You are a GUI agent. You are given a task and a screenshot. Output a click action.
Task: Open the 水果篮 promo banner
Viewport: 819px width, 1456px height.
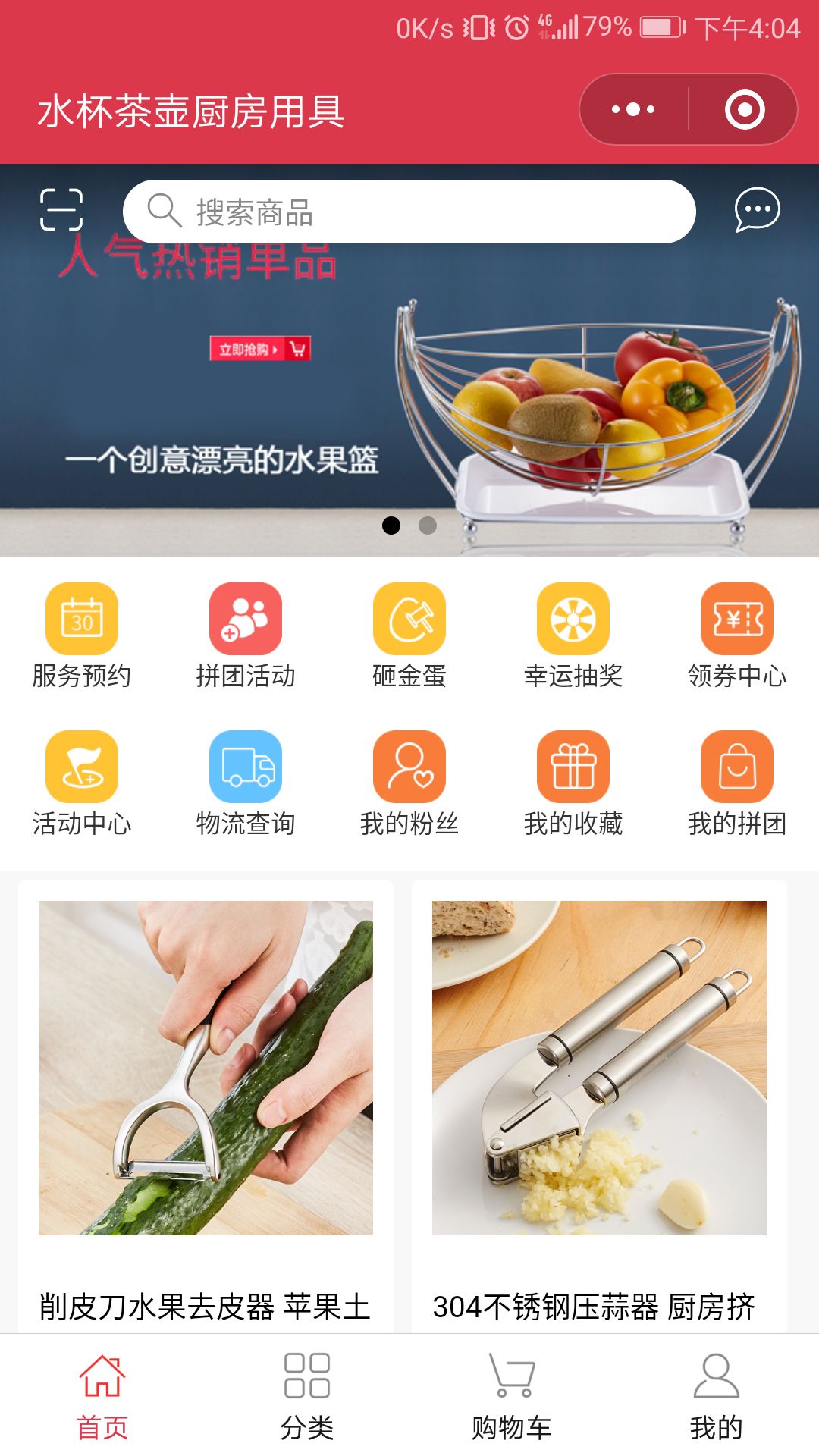click(x=409, y=394)
